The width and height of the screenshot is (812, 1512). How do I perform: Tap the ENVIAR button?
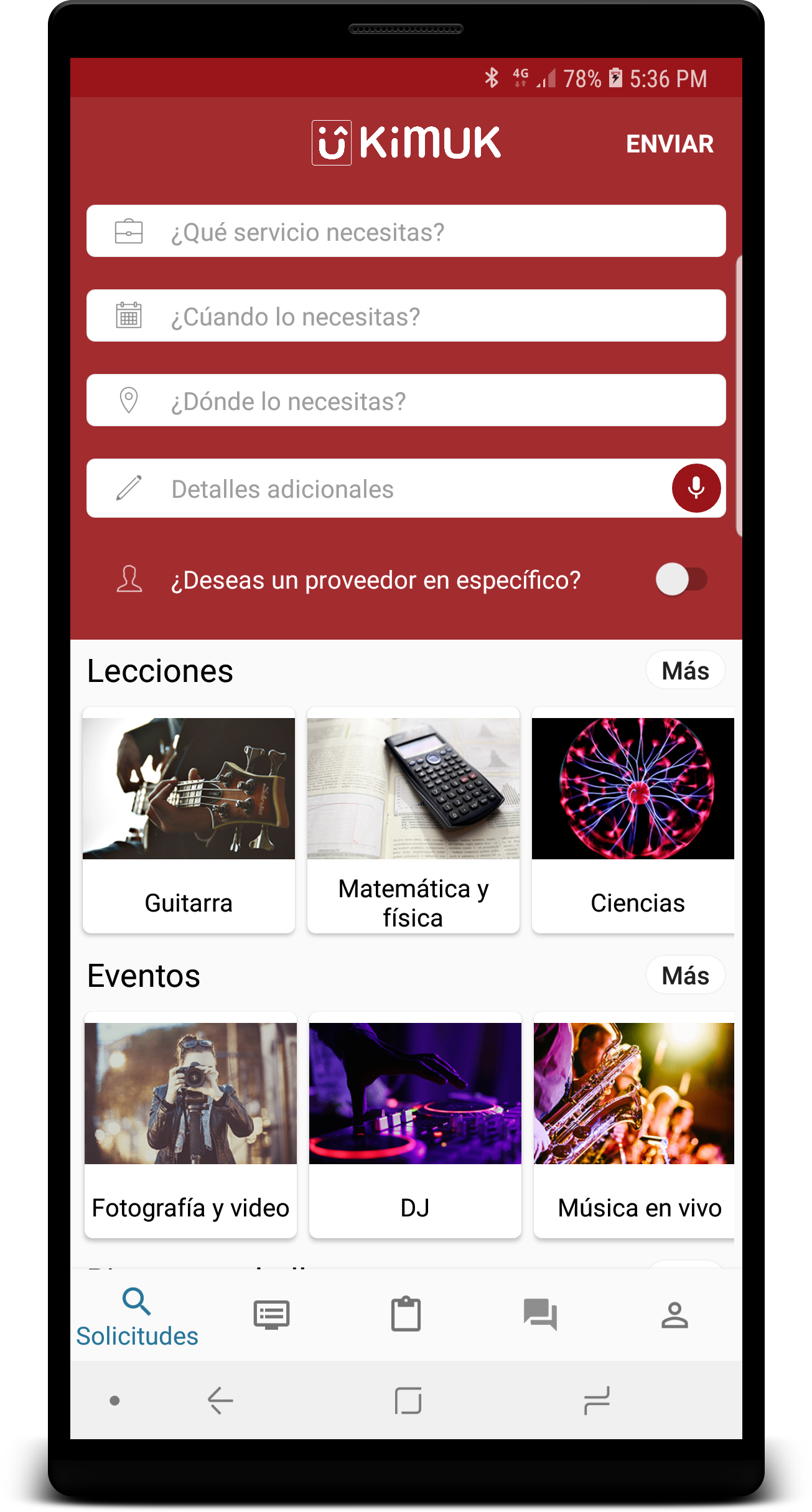(669, 144)
